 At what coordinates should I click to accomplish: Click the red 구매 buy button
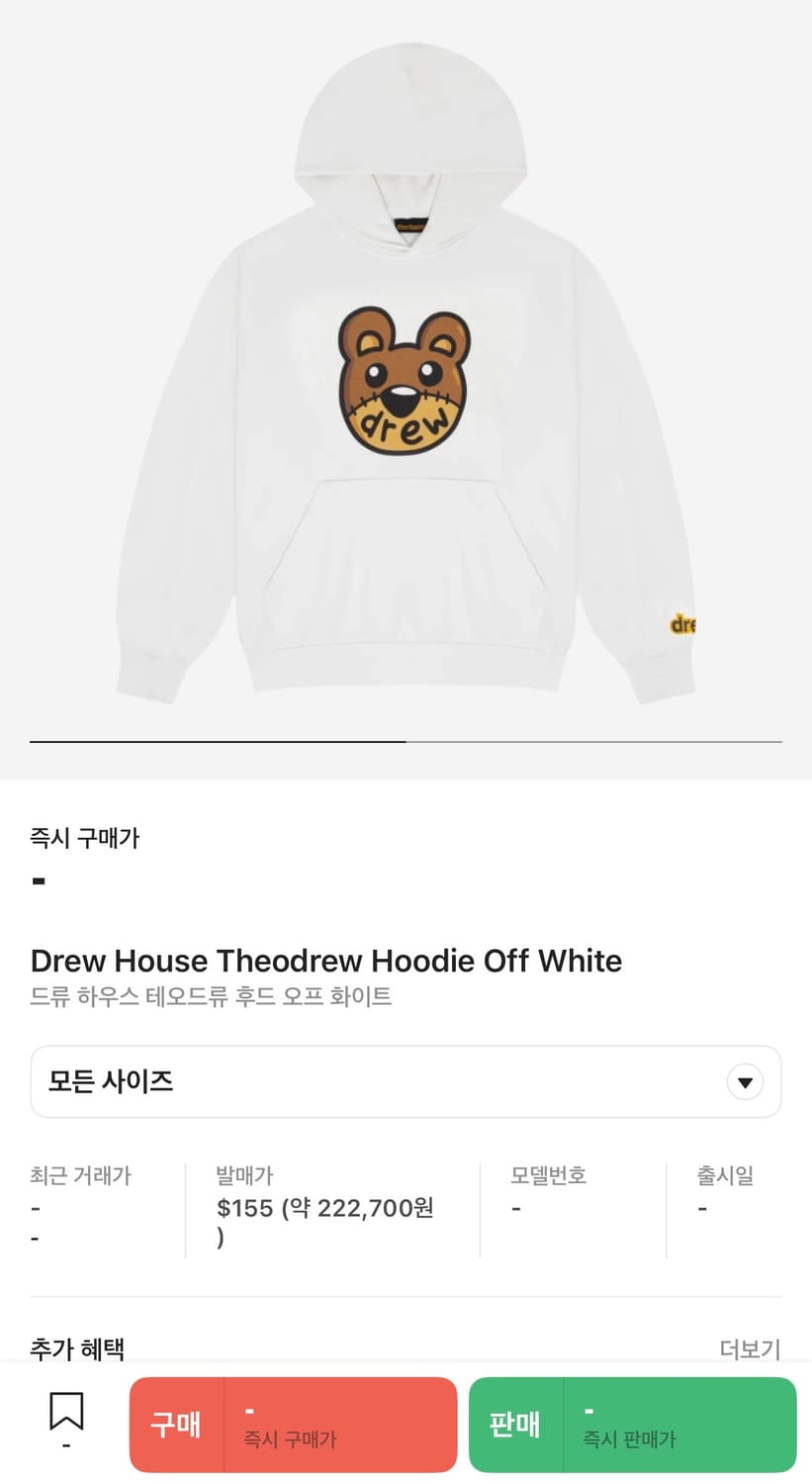pyautogui.click(x=176, y=1424)
